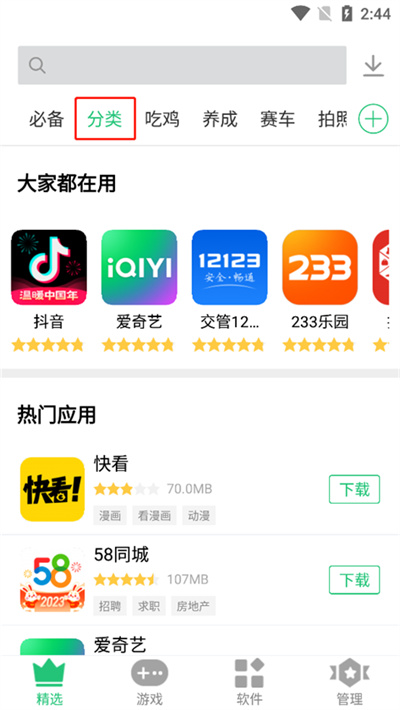The image size is (400, 710).
Task: Select the 分类 tab
Action: click(105, 119)
